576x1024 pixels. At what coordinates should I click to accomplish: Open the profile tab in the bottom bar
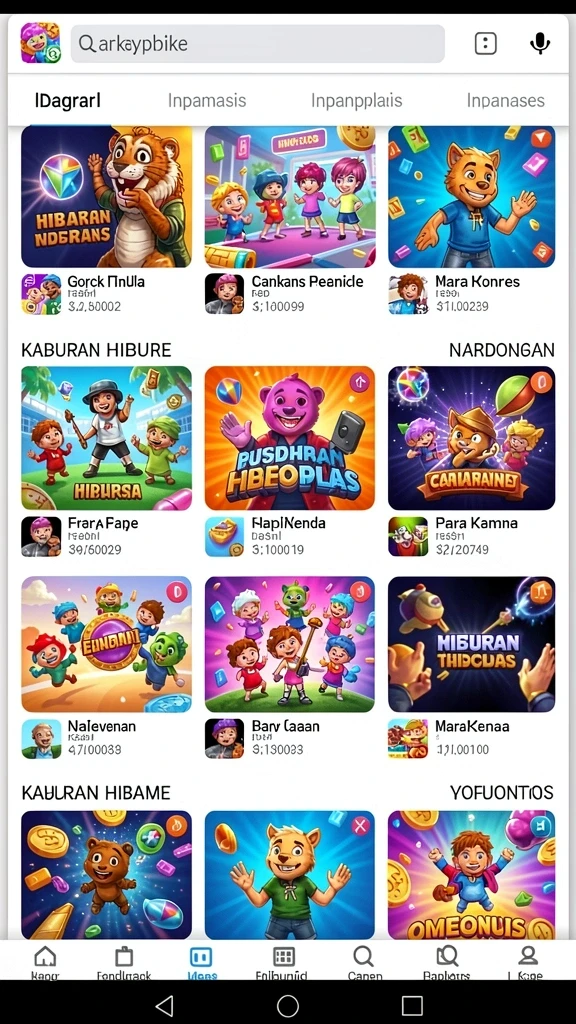pyautogui.click(x=526, y=961)
